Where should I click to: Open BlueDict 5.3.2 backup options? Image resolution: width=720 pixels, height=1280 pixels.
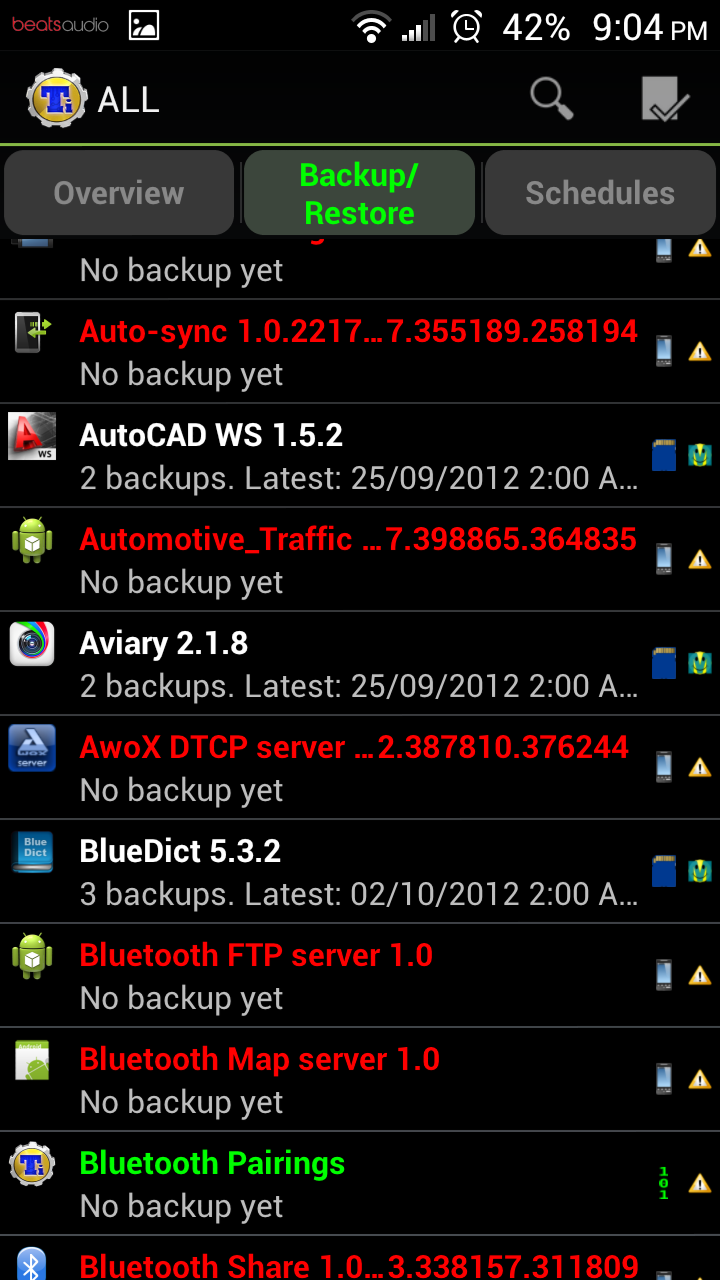[358, 872]
